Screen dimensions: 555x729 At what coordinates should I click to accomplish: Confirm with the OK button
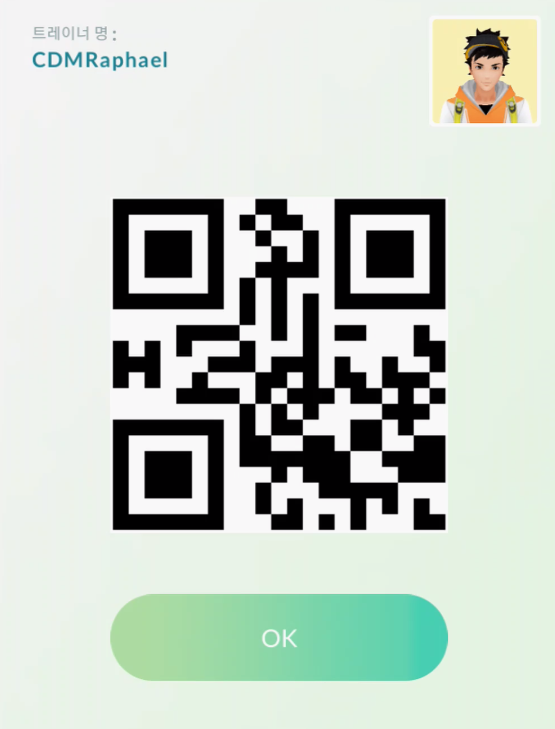[279, 637]
